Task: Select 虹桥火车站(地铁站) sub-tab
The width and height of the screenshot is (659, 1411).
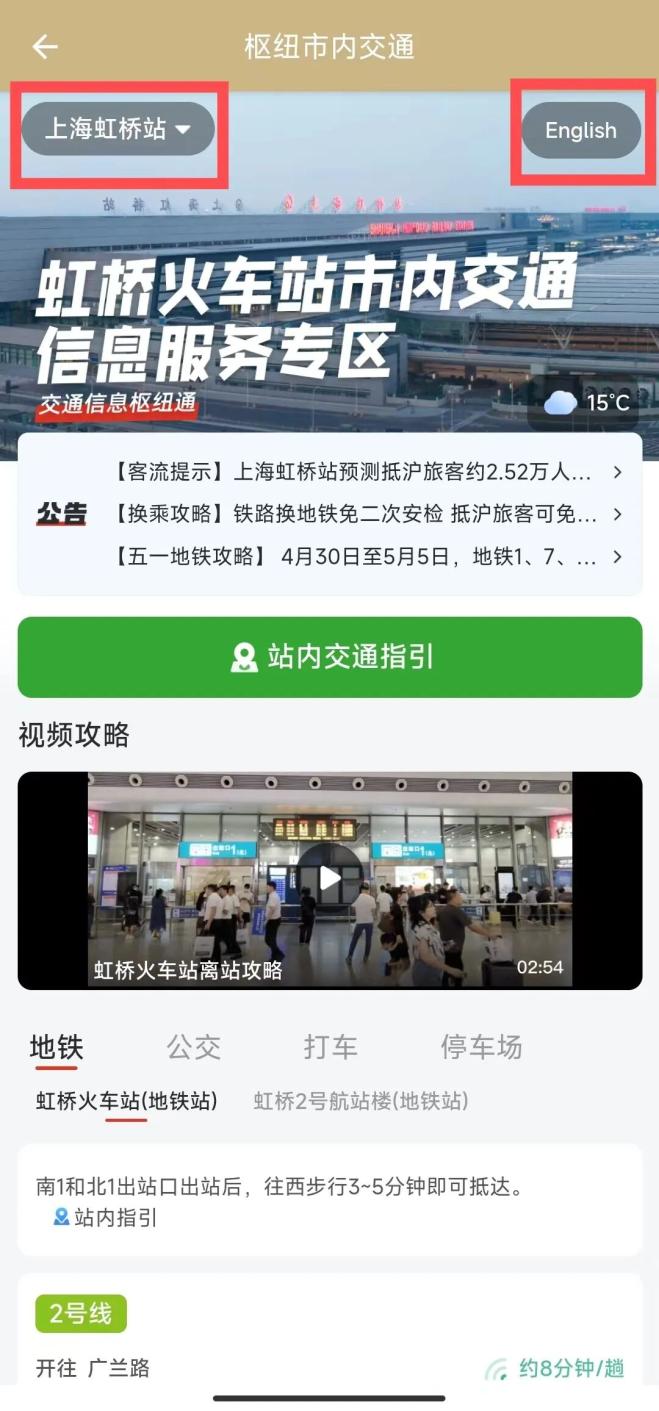Action: pyautogui.click(x=126, y=1101)
